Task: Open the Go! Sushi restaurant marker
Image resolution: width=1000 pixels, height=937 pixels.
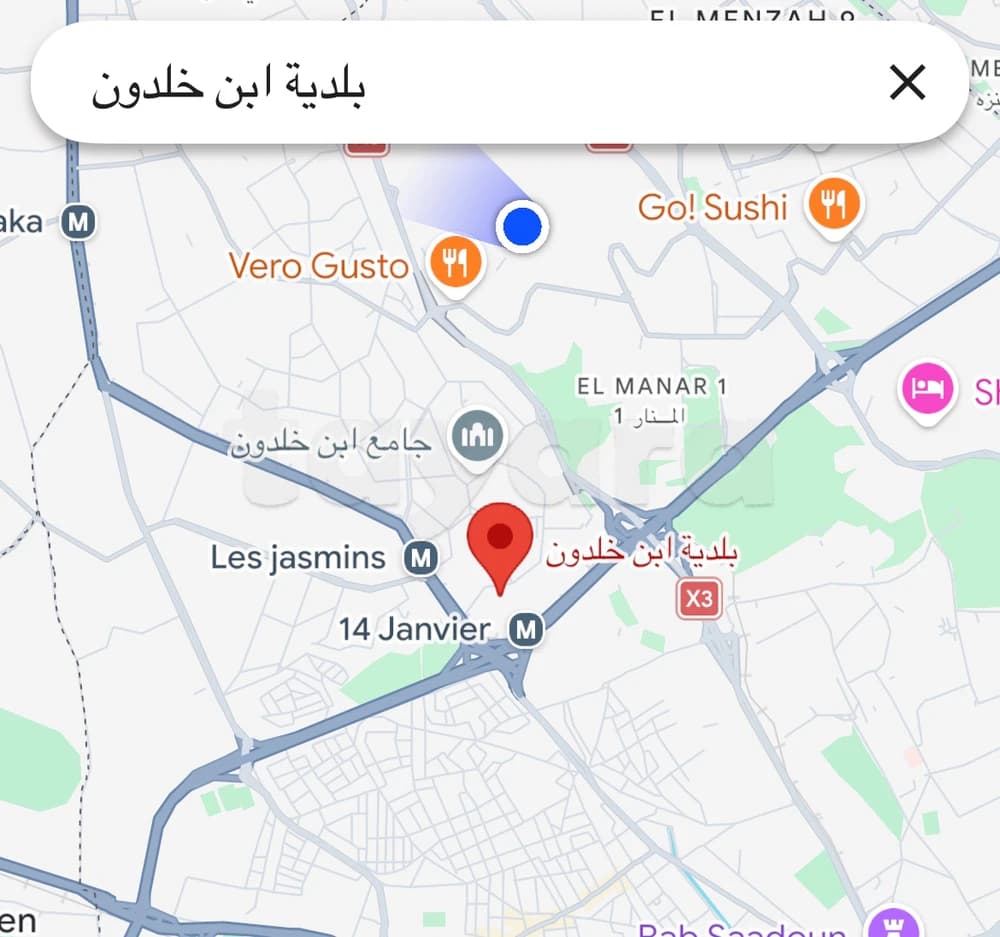Action: pos(834,206)
